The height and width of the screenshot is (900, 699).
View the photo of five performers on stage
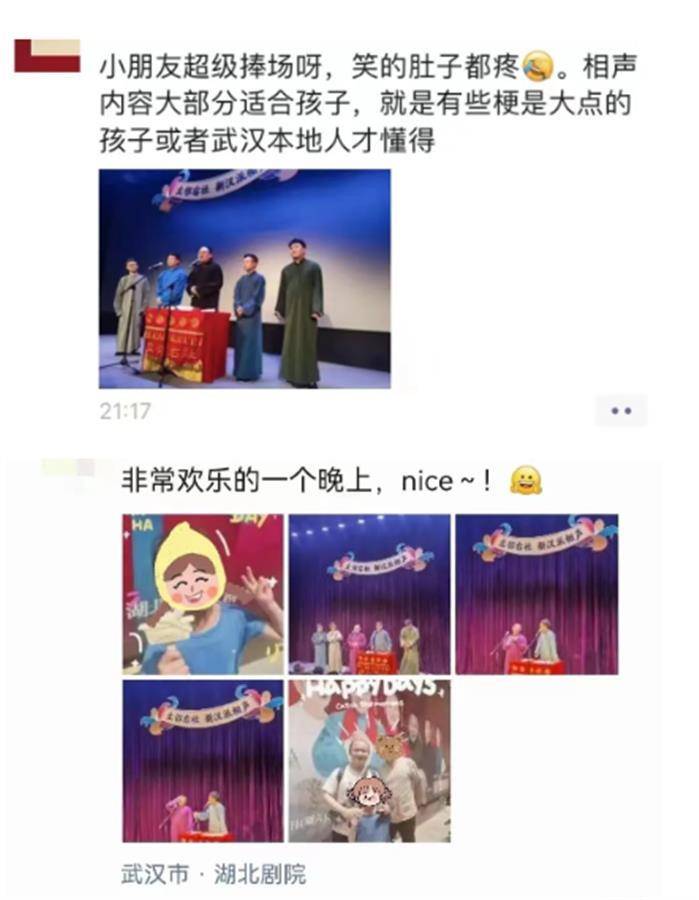(244, 279)
